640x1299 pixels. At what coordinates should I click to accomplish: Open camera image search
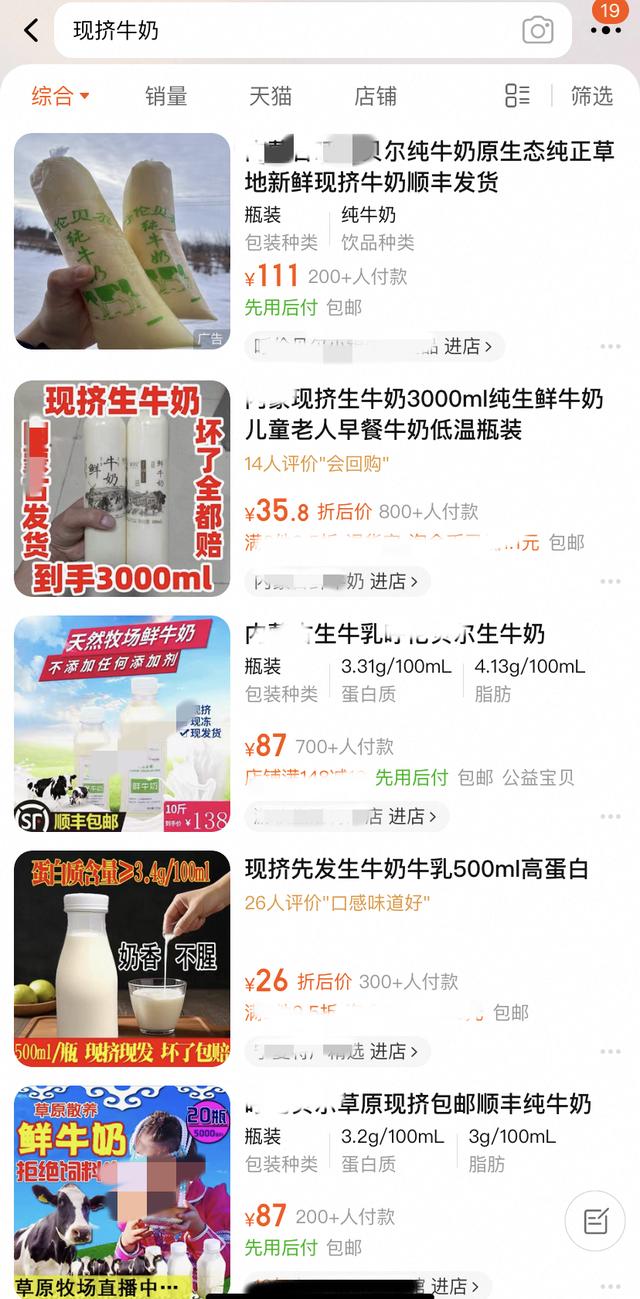click(x=538, y=30)
